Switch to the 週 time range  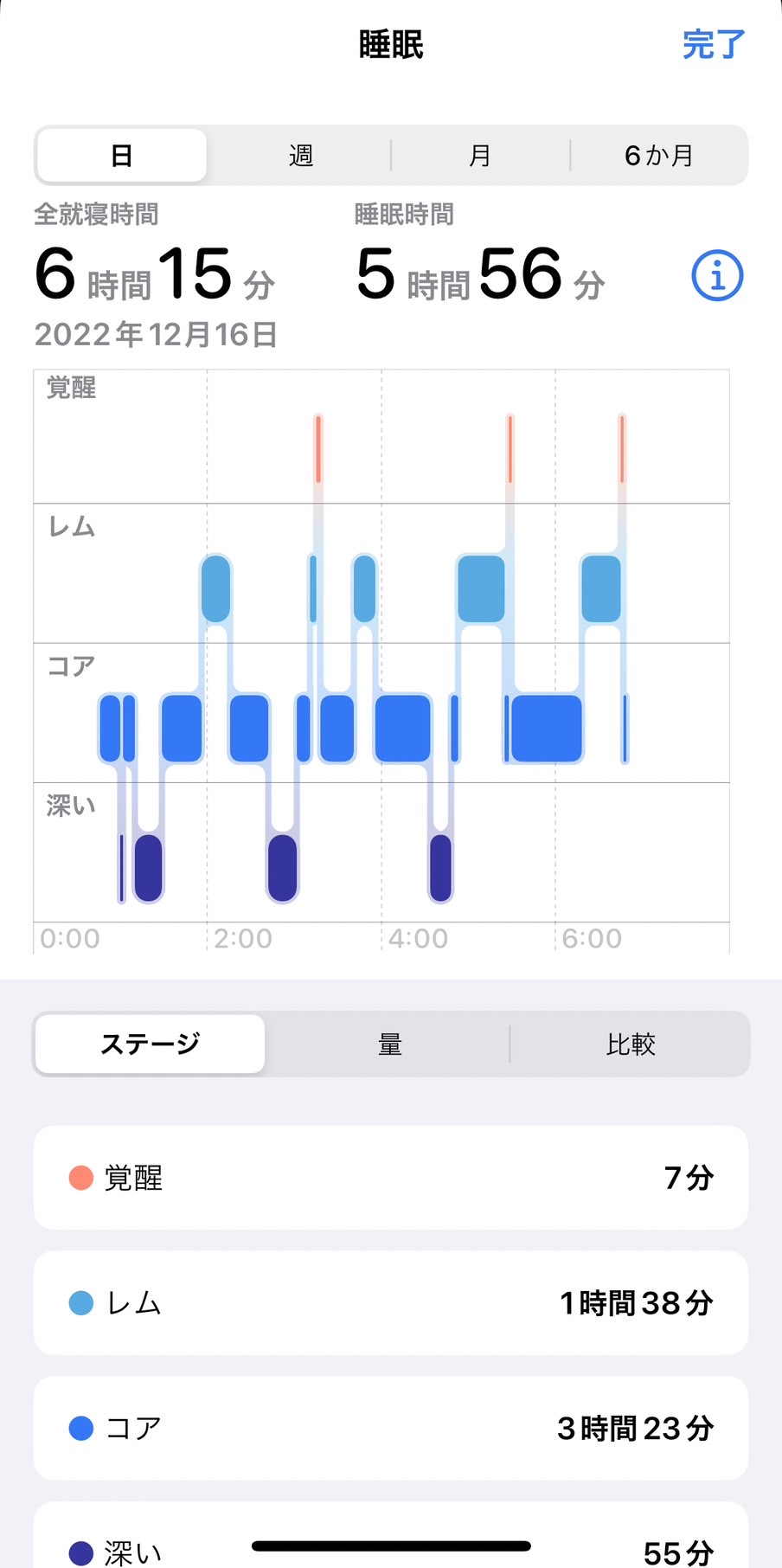point(300,156)
